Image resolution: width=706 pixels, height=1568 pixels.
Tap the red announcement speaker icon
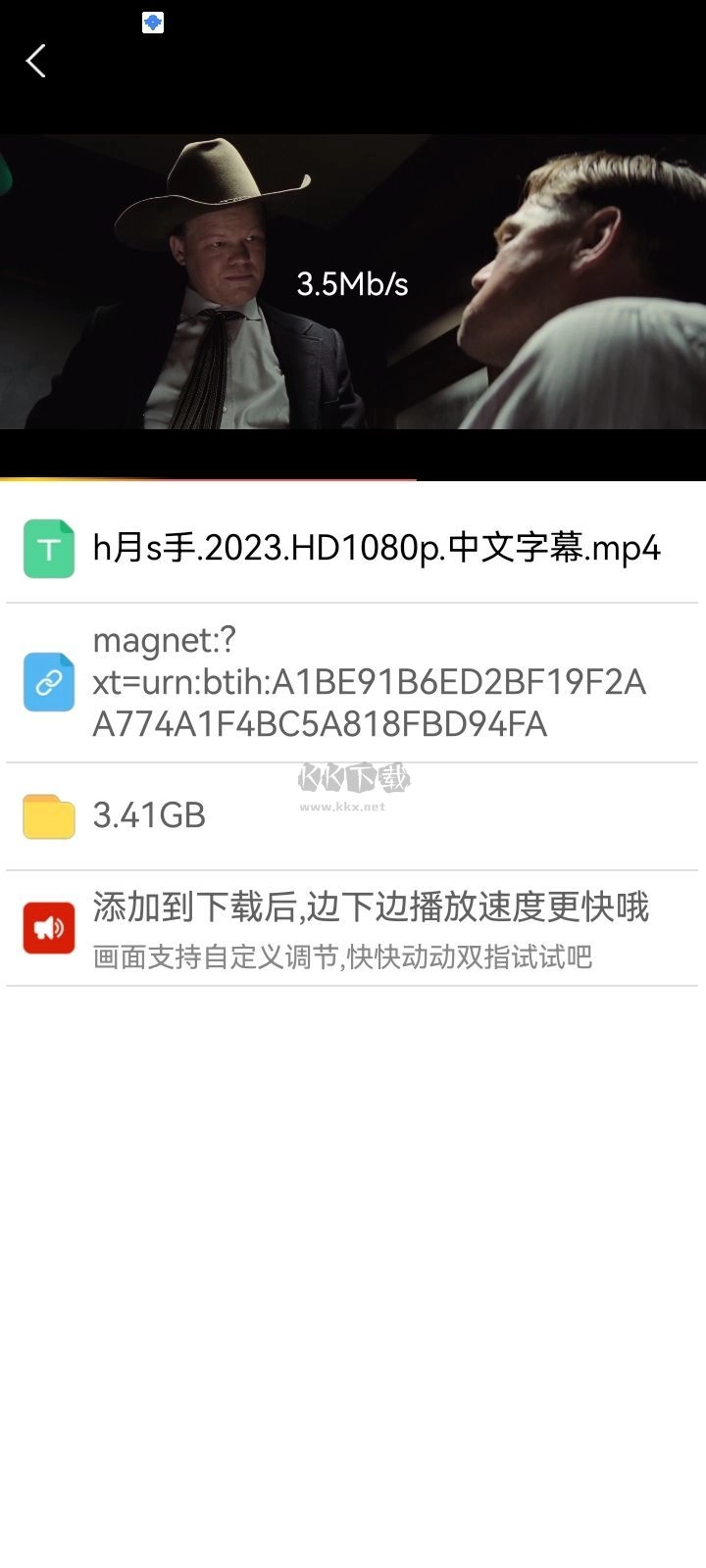[48, 927]
